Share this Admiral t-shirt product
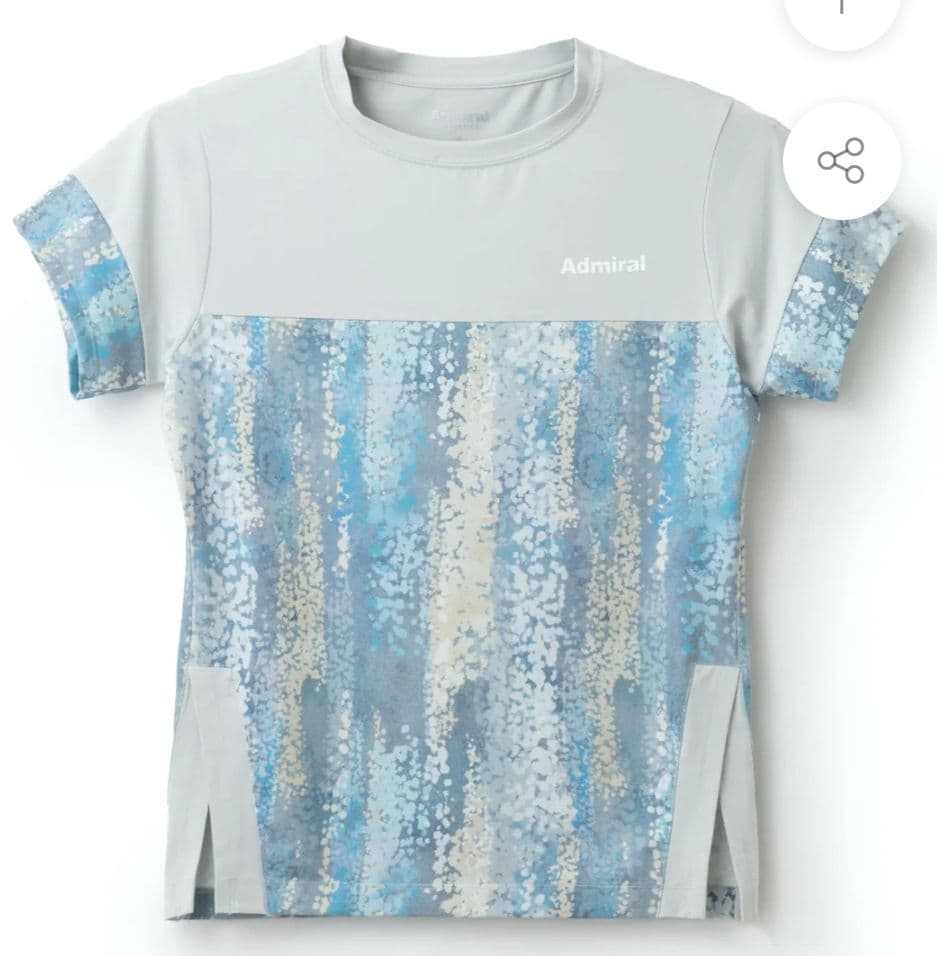937x956 pixels. coord(841,161)
